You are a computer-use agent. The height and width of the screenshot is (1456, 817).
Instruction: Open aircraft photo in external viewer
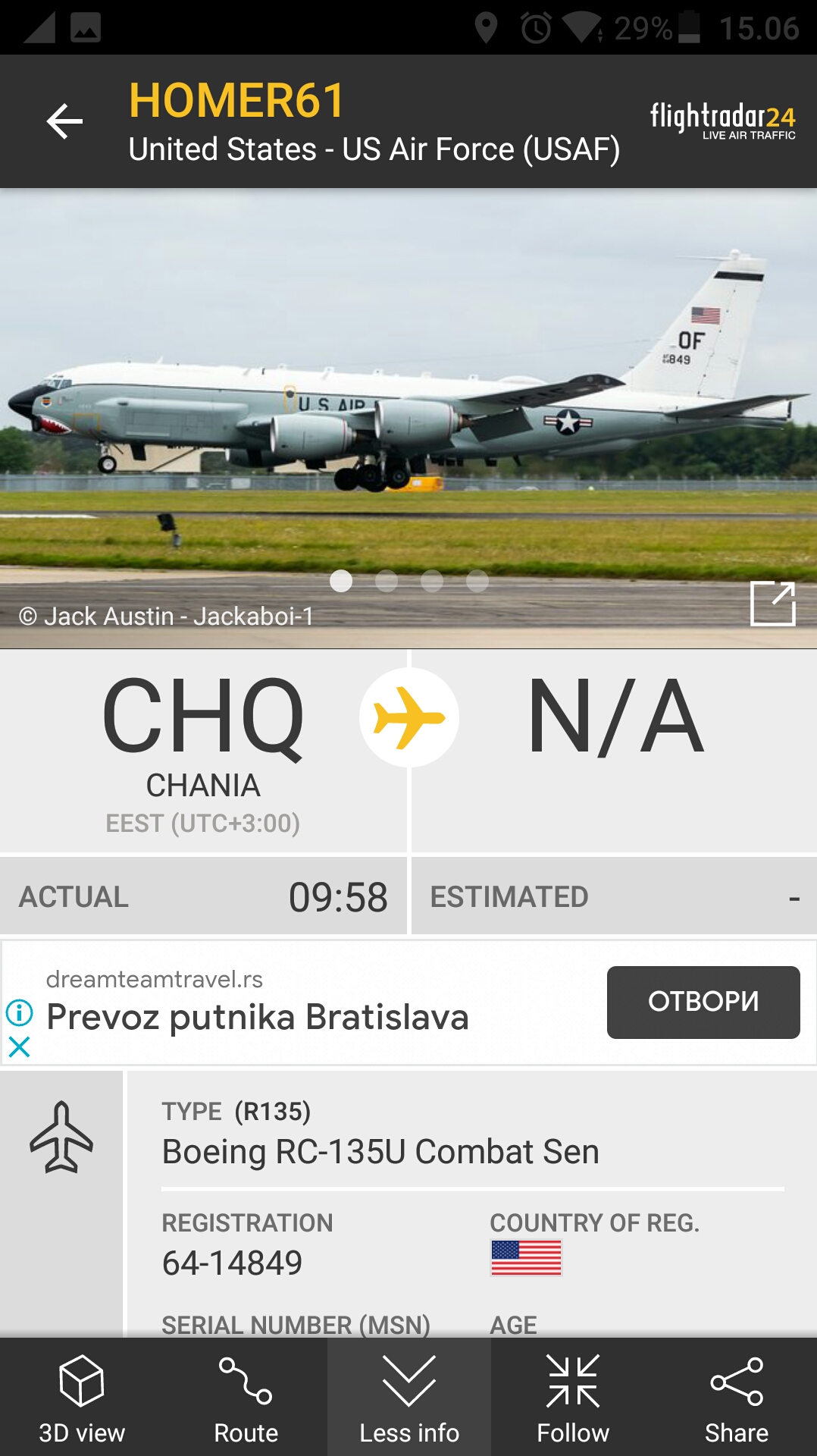tap(772, 604)
